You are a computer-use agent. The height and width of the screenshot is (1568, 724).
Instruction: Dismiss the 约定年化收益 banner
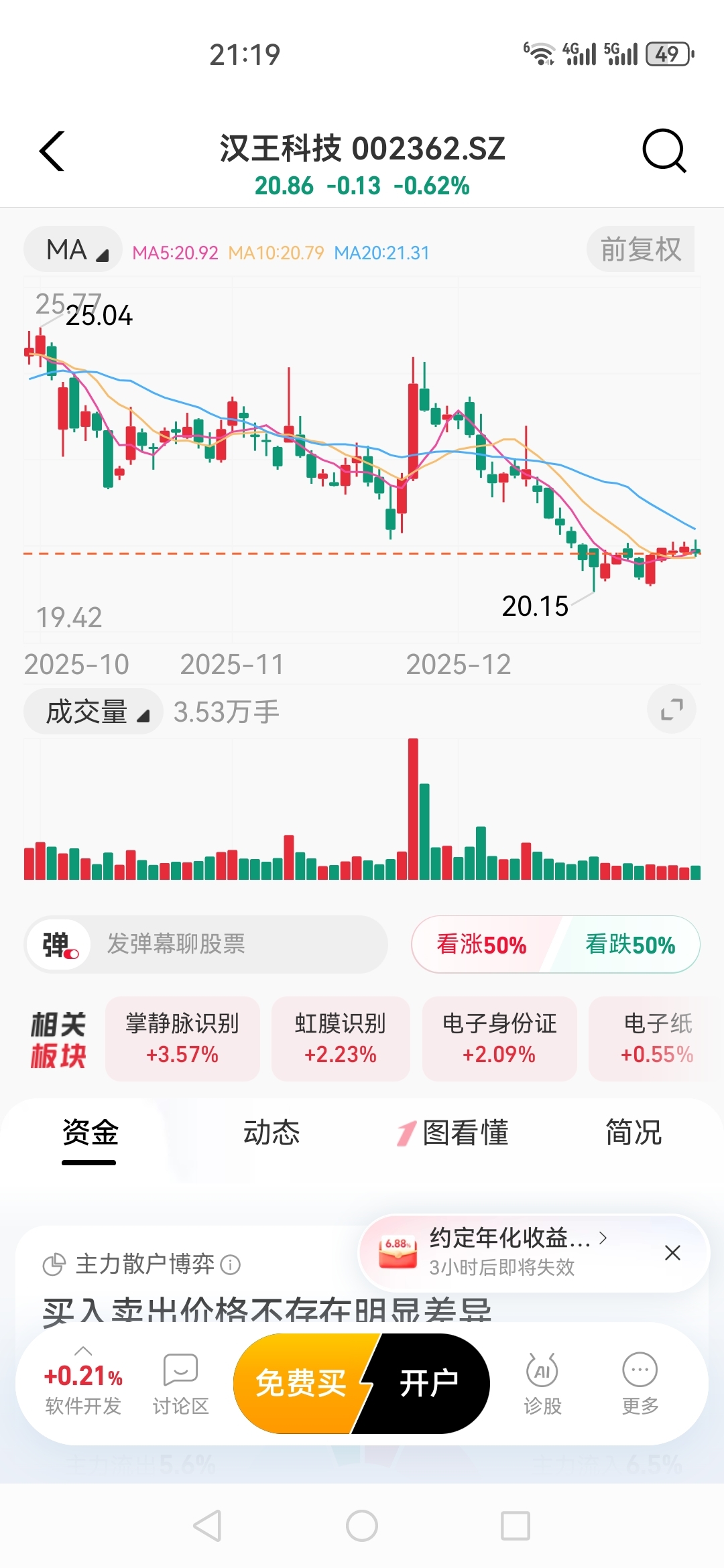672,1252
